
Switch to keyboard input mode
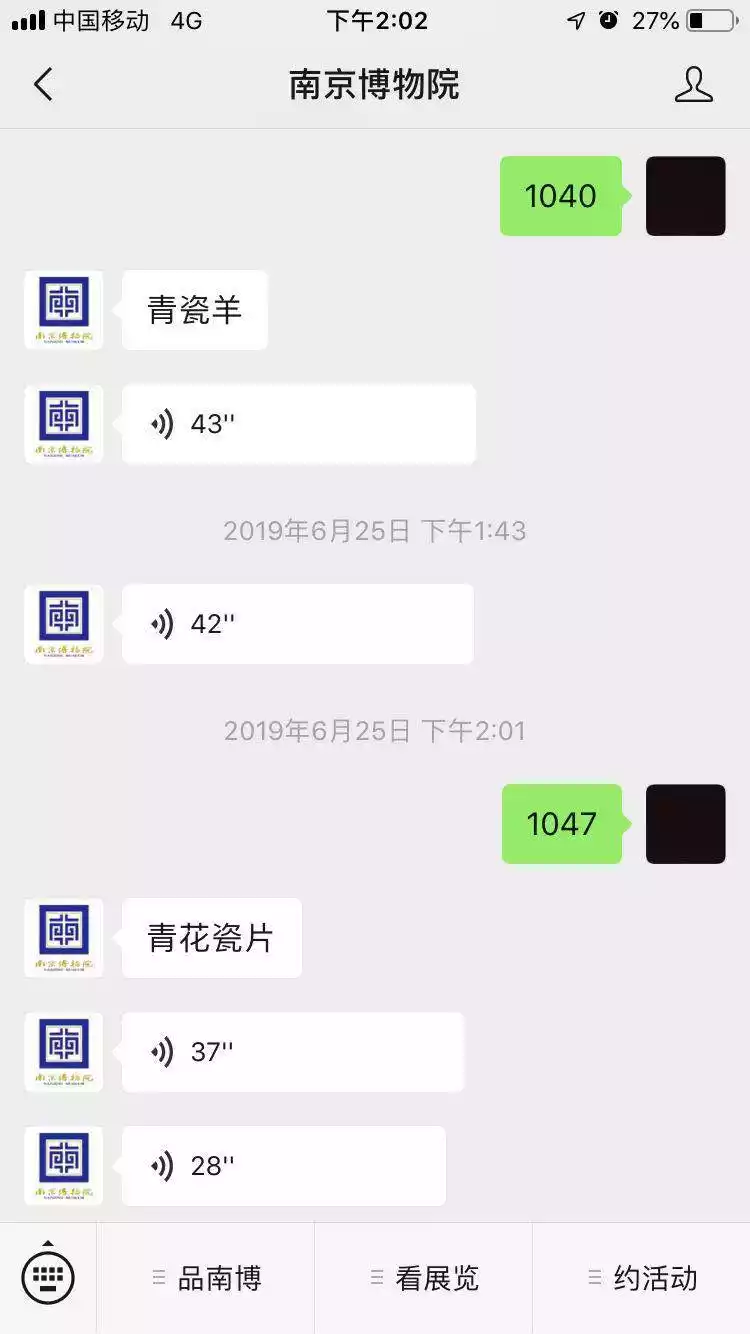coord(48,1277)
